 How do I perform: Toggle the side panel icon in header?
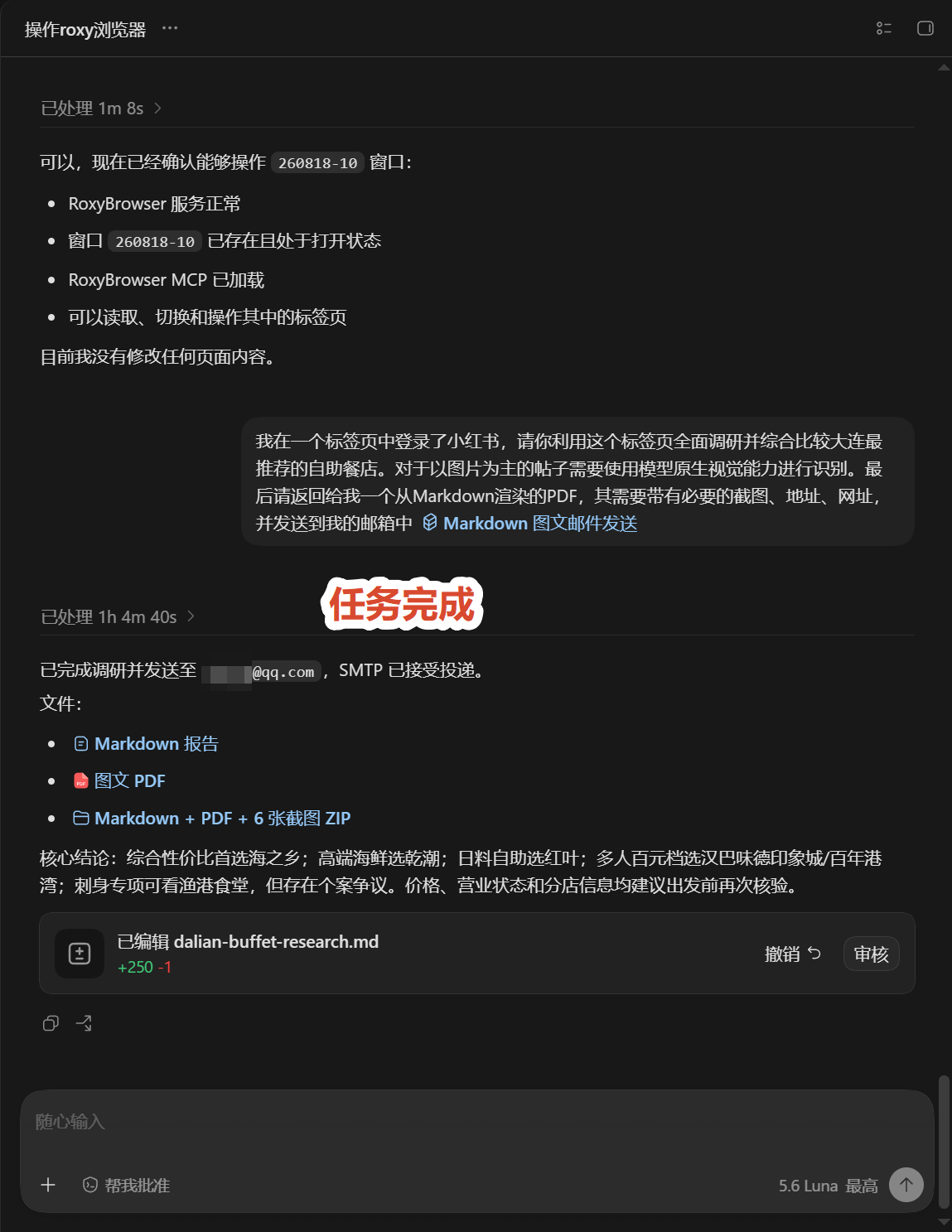pos(925,28)
